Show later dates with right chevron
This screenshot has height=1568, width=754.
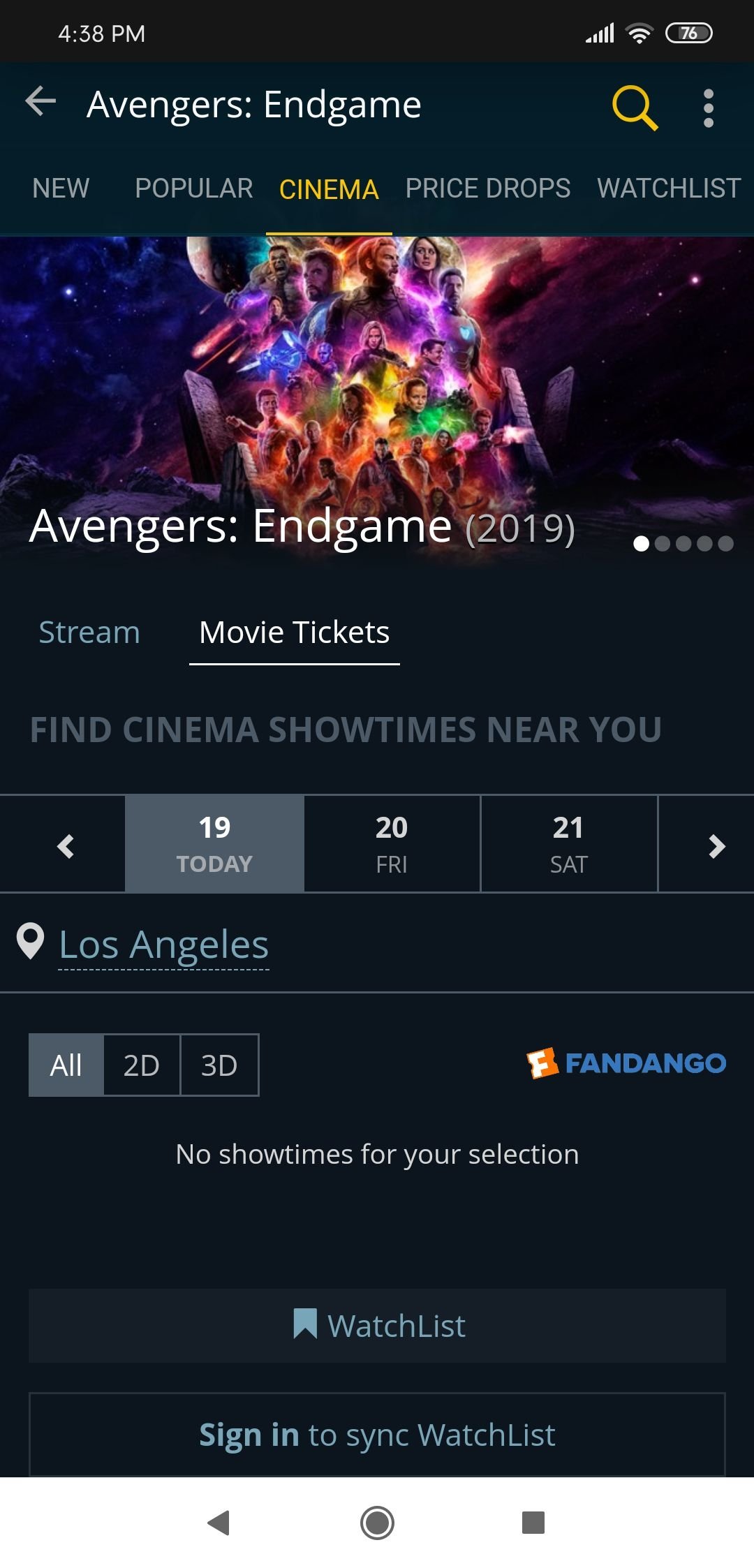[716, 845]
